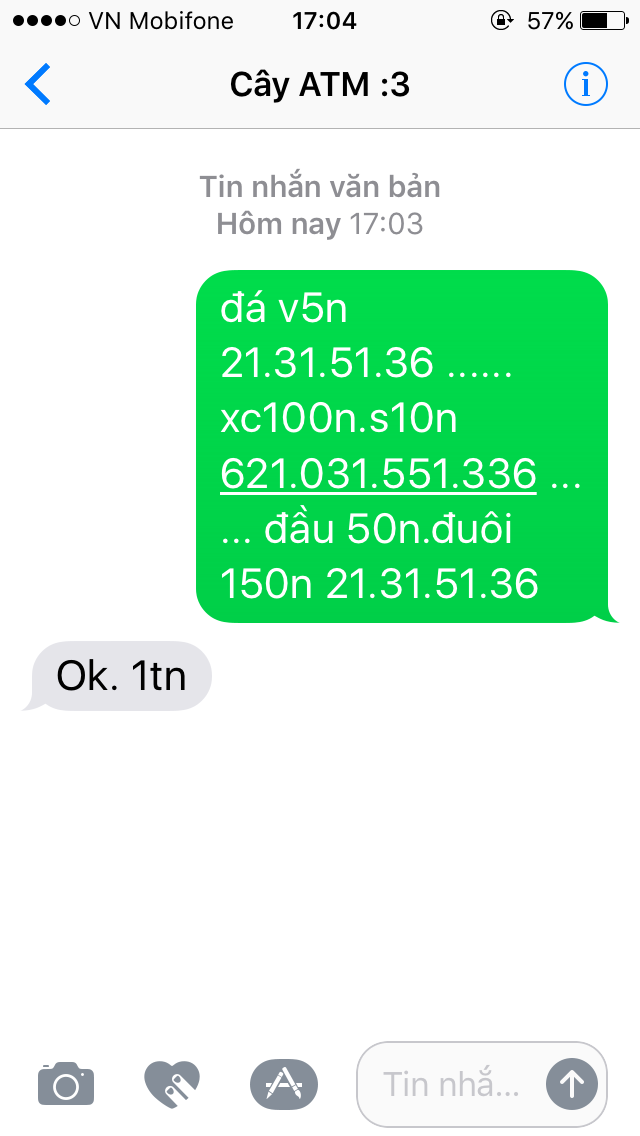Open contact details info button
Image resolution: width=640 pixels, height=1136 pixels.
585,85
